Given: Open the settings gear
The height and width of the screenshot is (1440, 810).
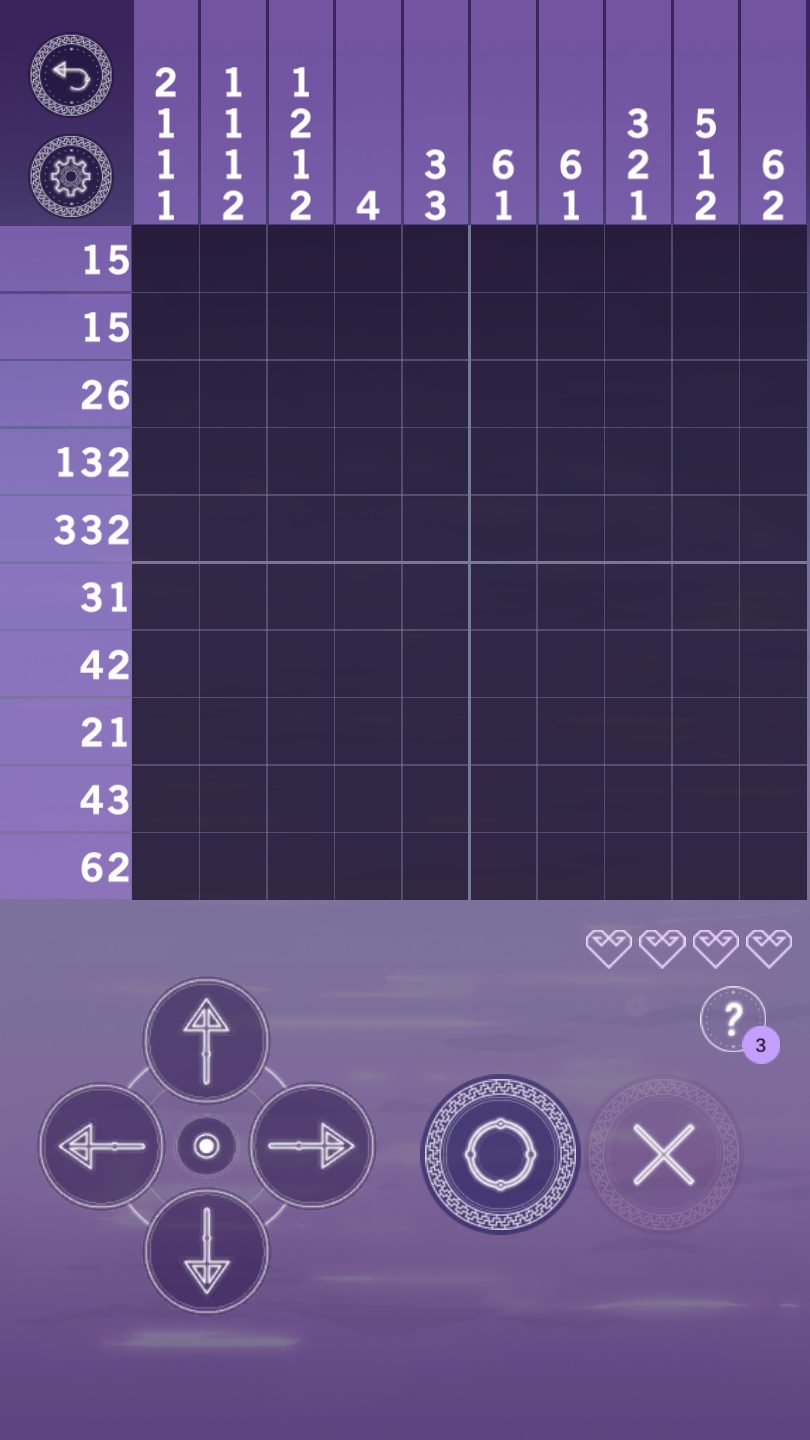Looking at the screenshot, I should click(x=71, y=176).
